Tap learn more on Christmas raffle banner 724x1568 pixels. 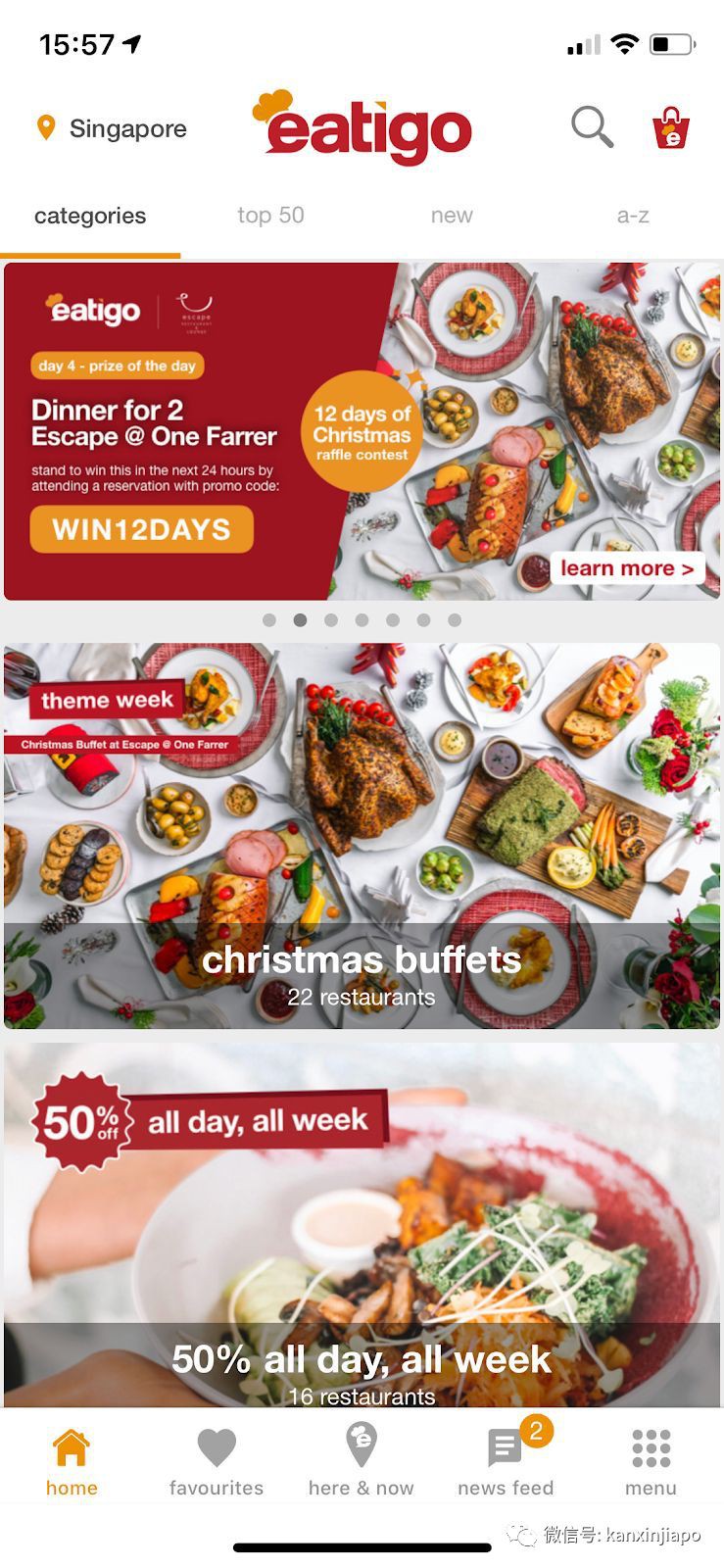[x=627, y=568]
